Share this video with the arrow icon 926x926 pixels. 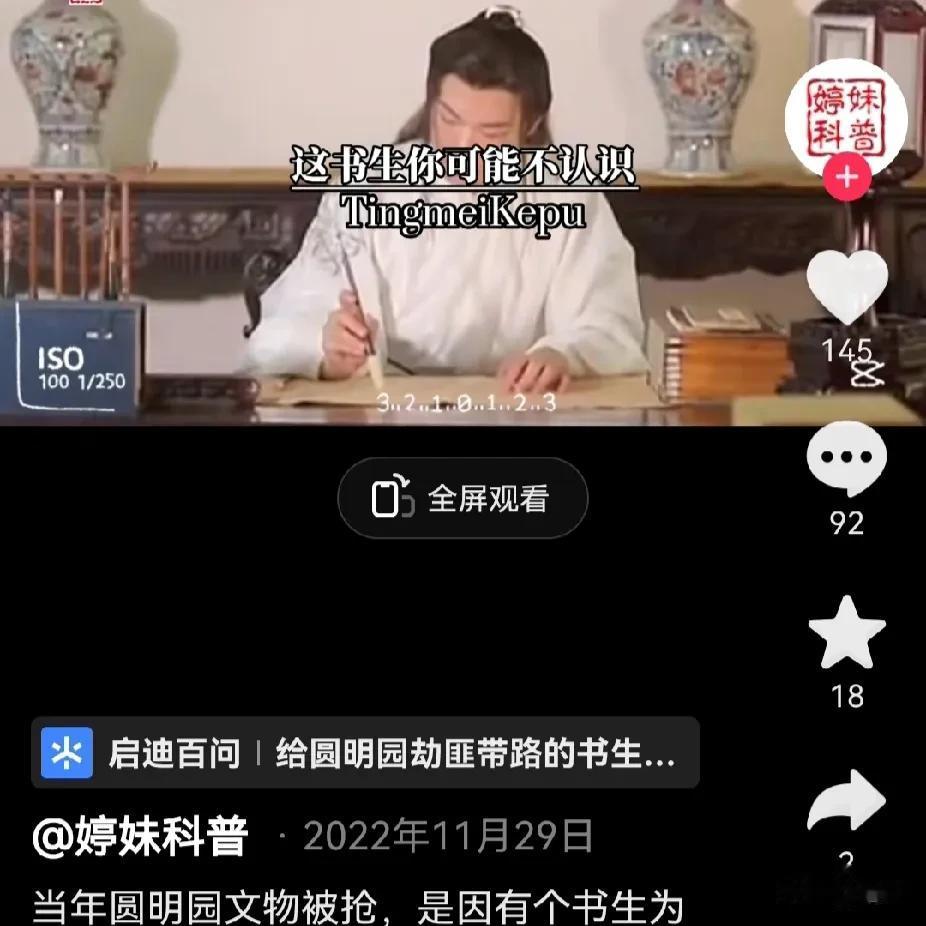click(847, 802)
